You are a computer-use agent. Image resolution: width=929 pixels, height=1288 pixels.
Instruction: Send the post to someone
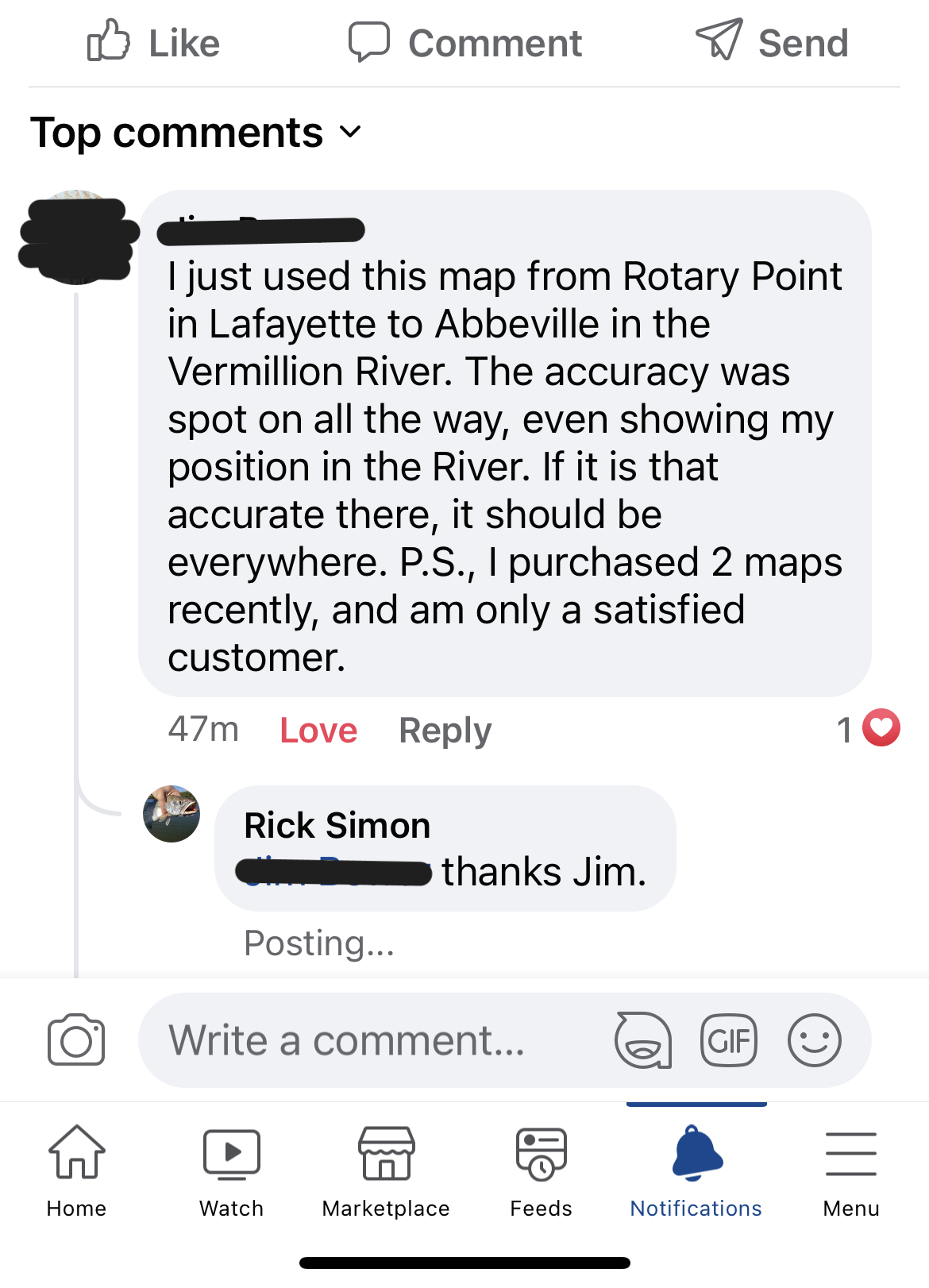coord(772,42)
